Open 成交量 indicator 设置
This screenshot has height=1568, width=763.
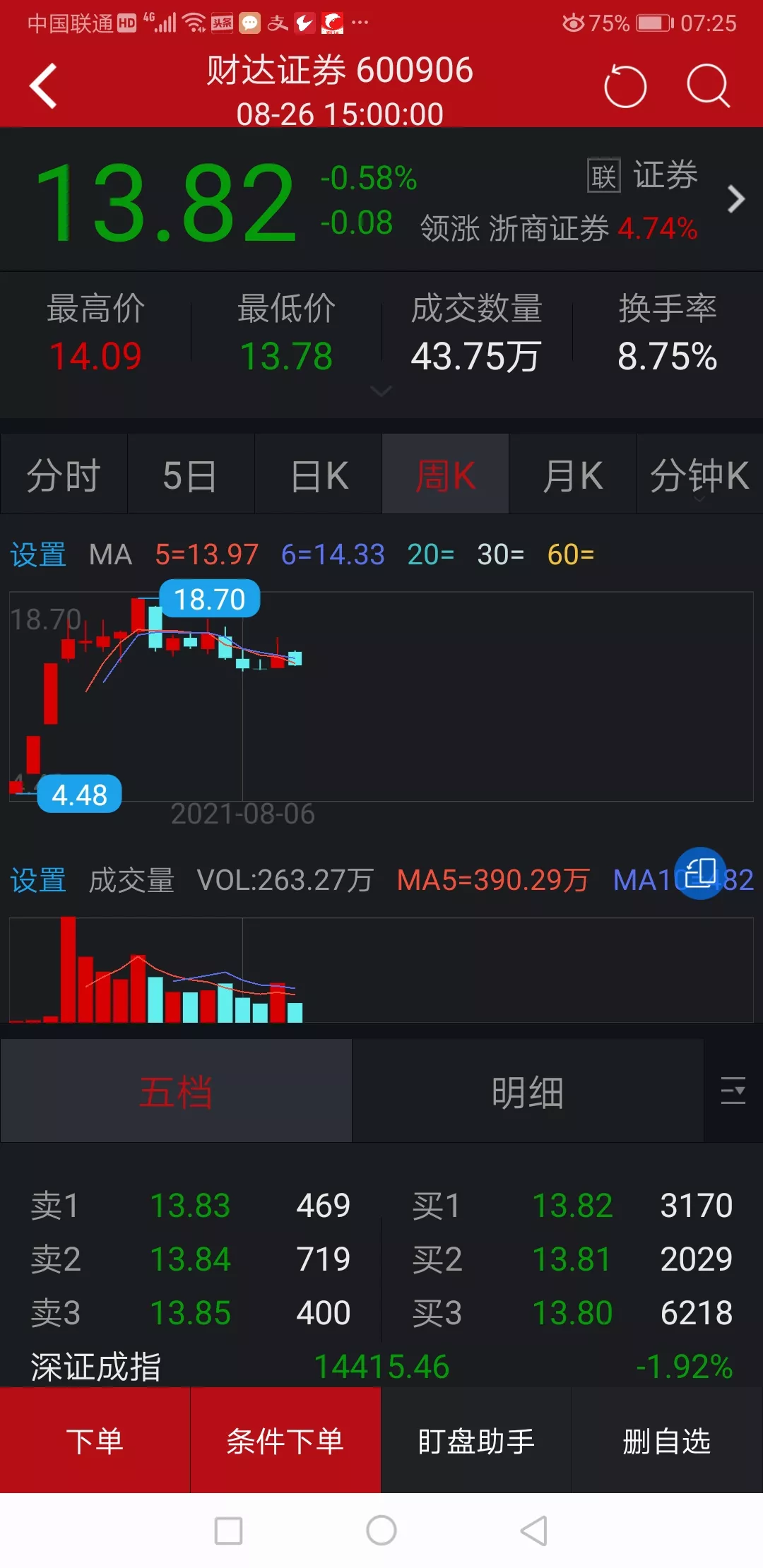click(38, 881)
